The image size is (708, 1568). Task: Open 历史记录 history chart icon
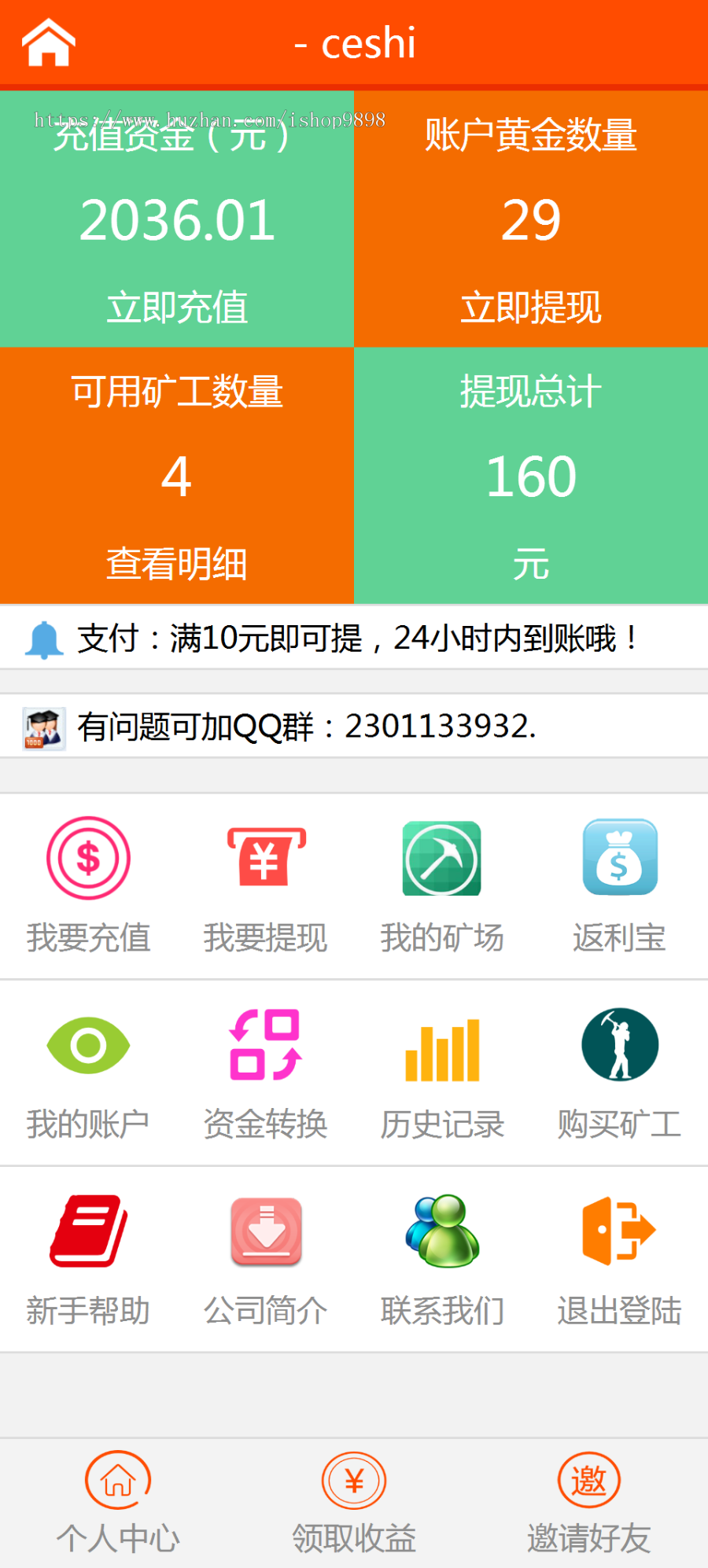point(442,1046)
